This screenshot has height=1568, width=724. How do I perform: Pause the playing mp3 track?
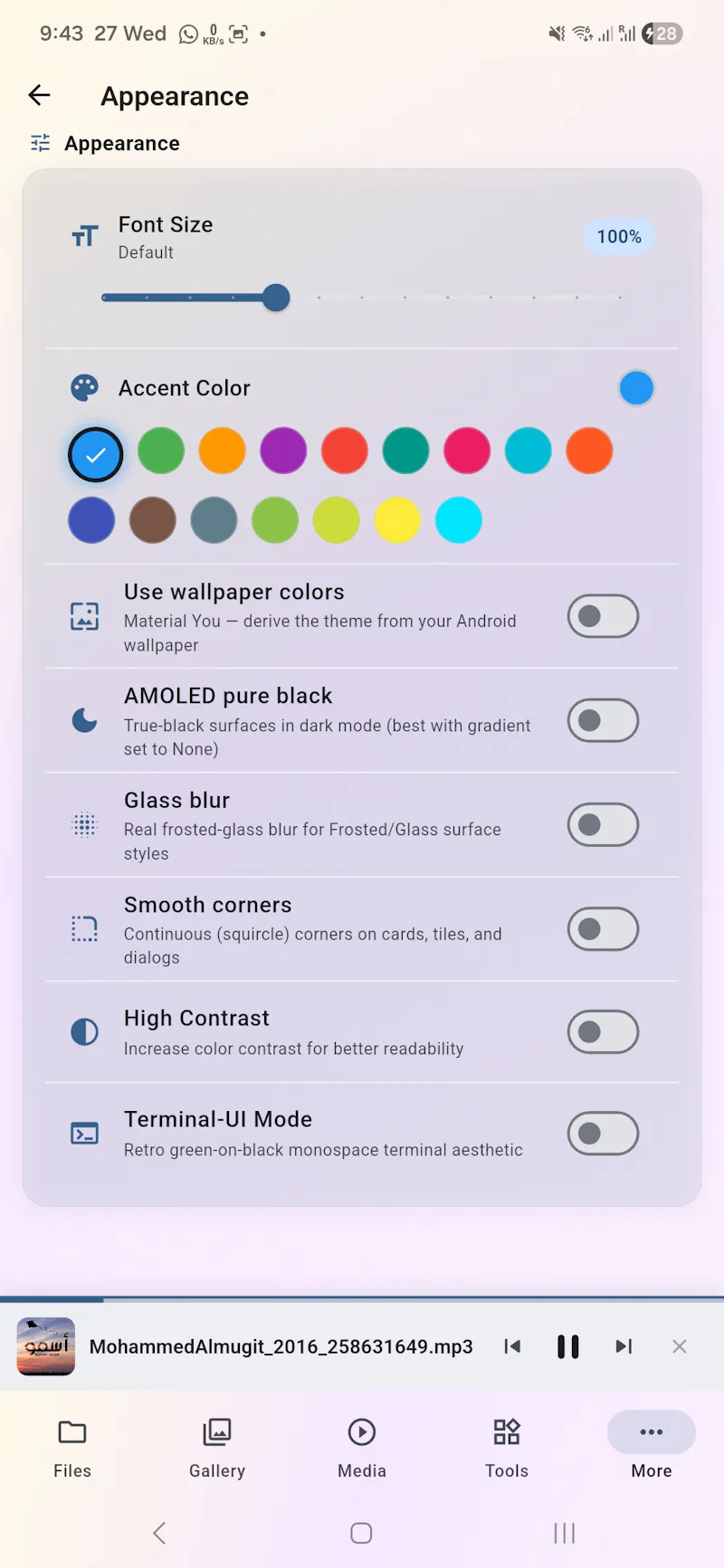pos(568,1346)
